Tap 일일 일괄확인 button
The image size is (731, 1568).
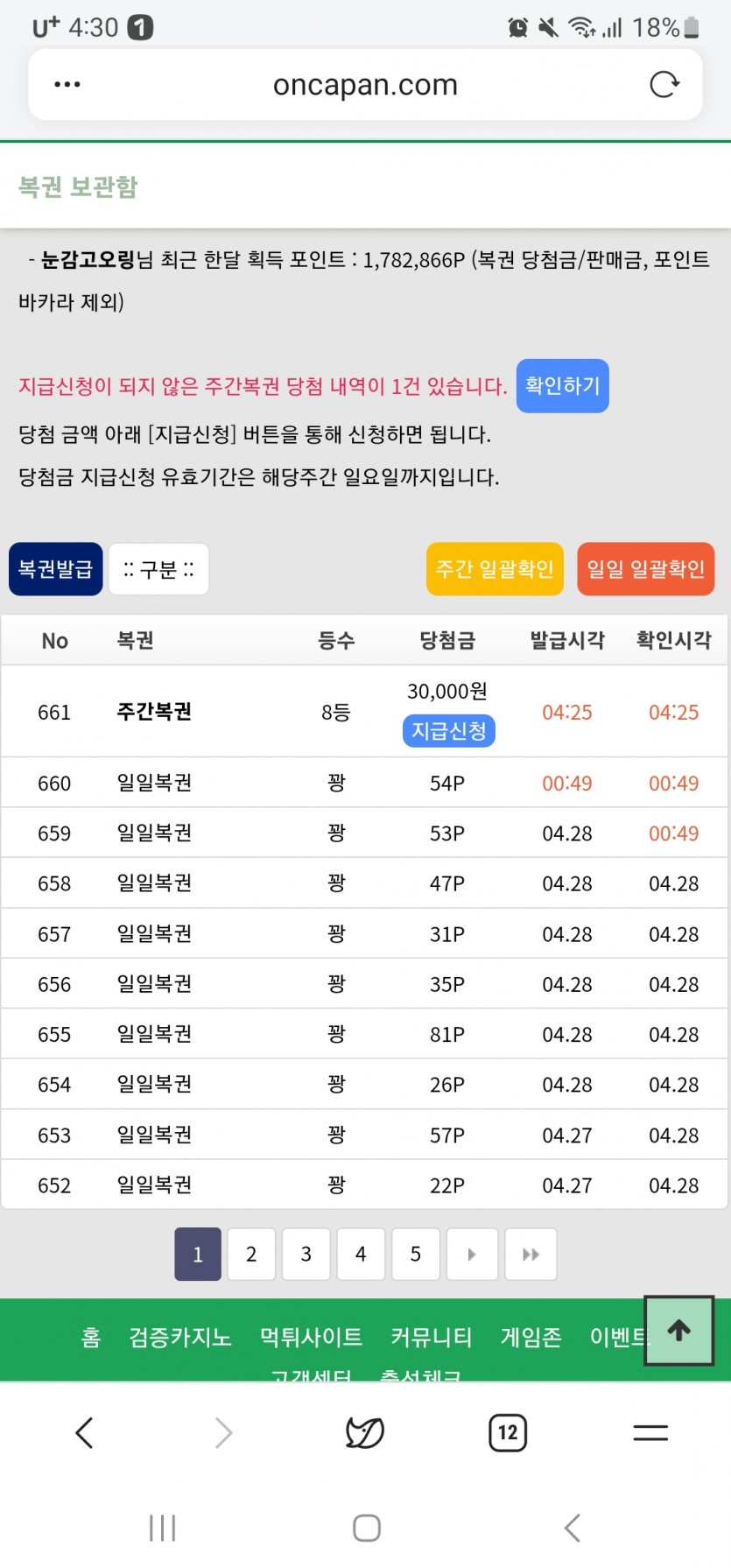[x=645, y=569]
